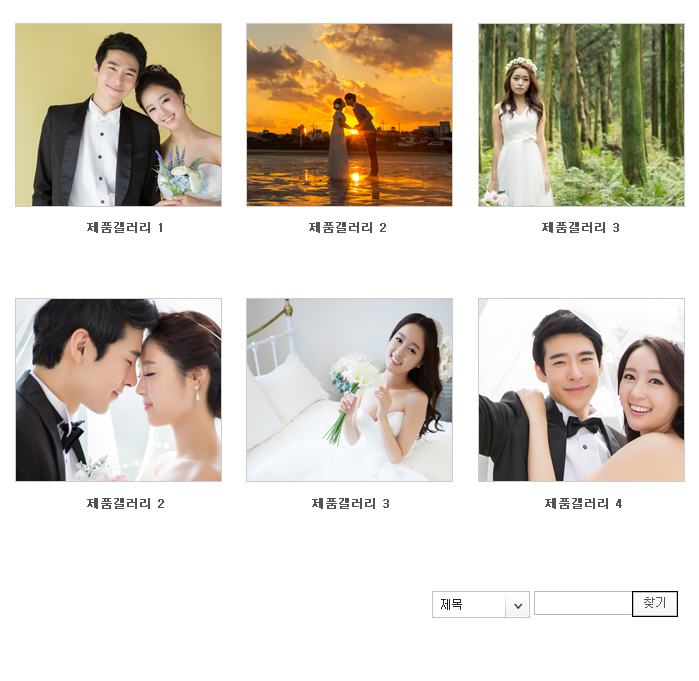This screenshot has width=699, height=681.
Task: Open the 제품갤러리 4 selfie couple photo
Action: coord(581,390)
